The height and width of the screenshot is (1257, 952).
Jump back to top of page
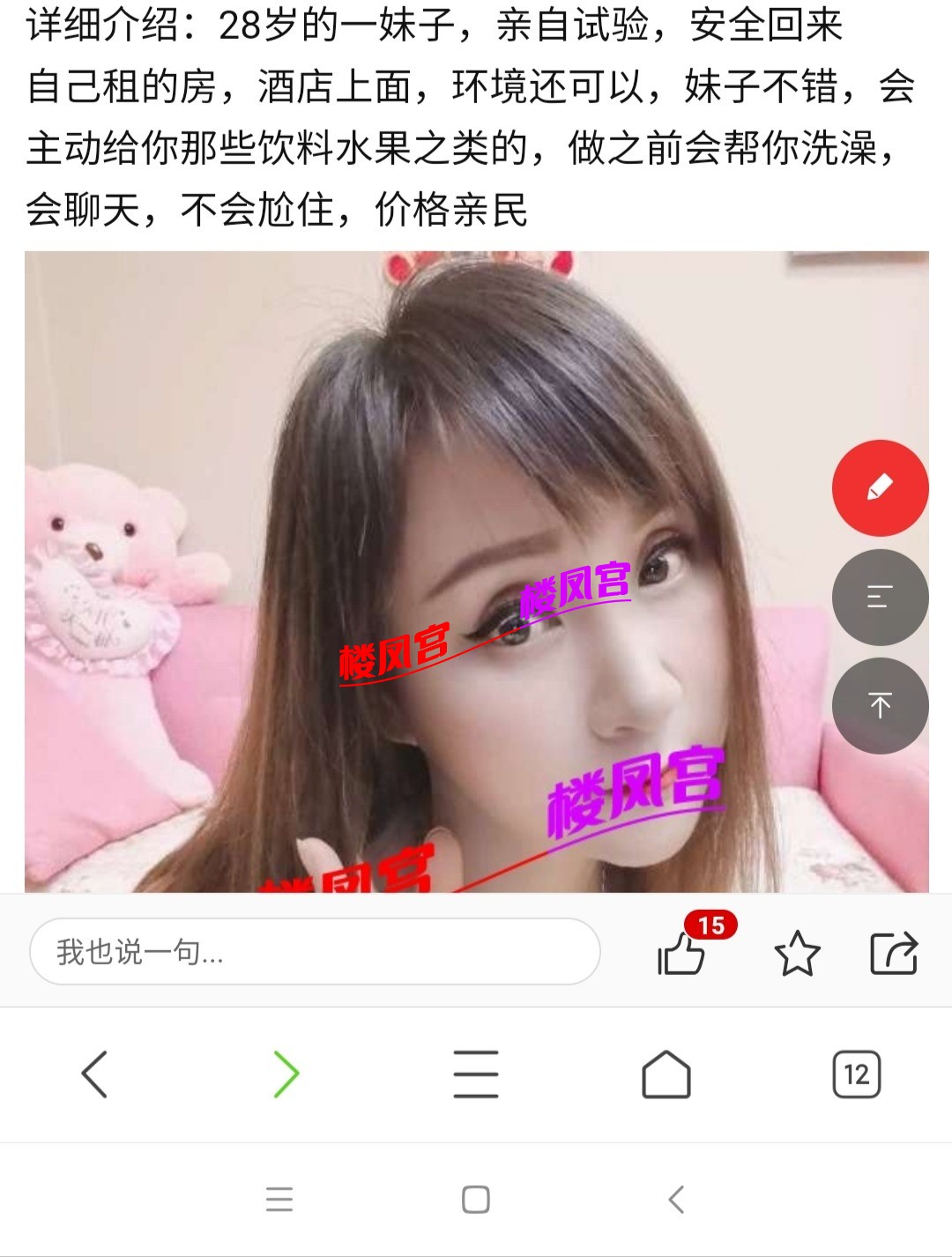(x=880, y=705)
